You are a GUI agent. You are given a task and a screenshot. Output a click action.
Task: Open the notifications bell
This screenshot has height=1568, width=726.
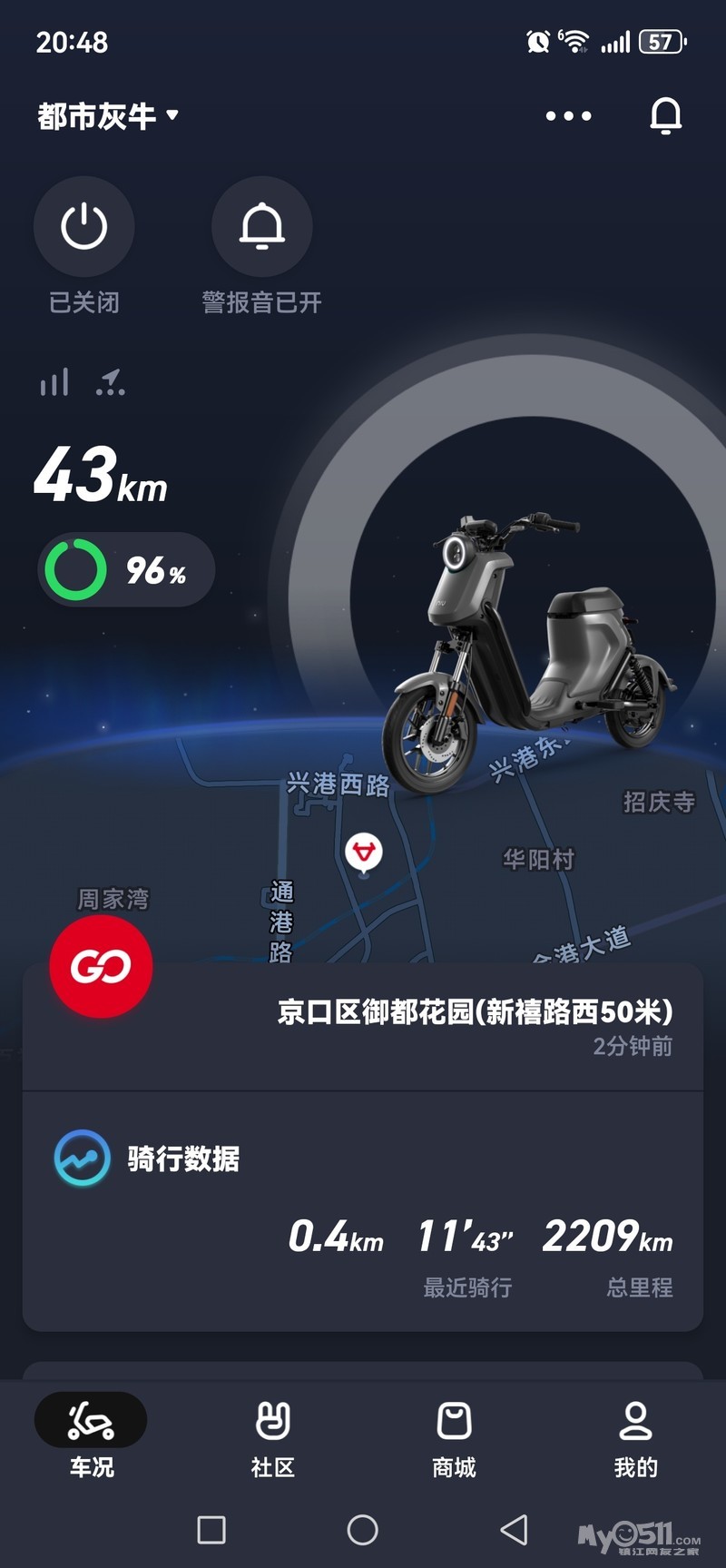(x=665, y=116)
